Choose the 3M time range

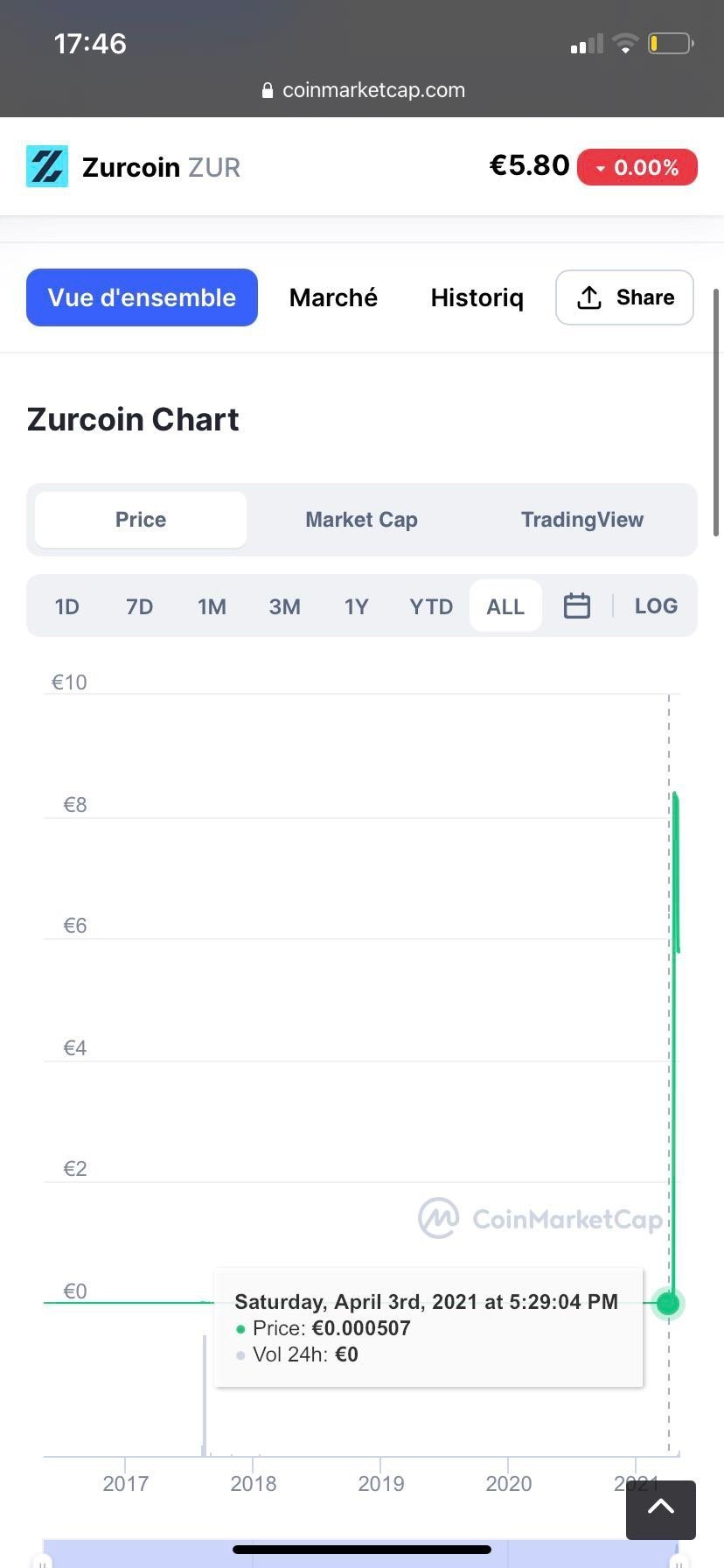click(x=285, y=606)
